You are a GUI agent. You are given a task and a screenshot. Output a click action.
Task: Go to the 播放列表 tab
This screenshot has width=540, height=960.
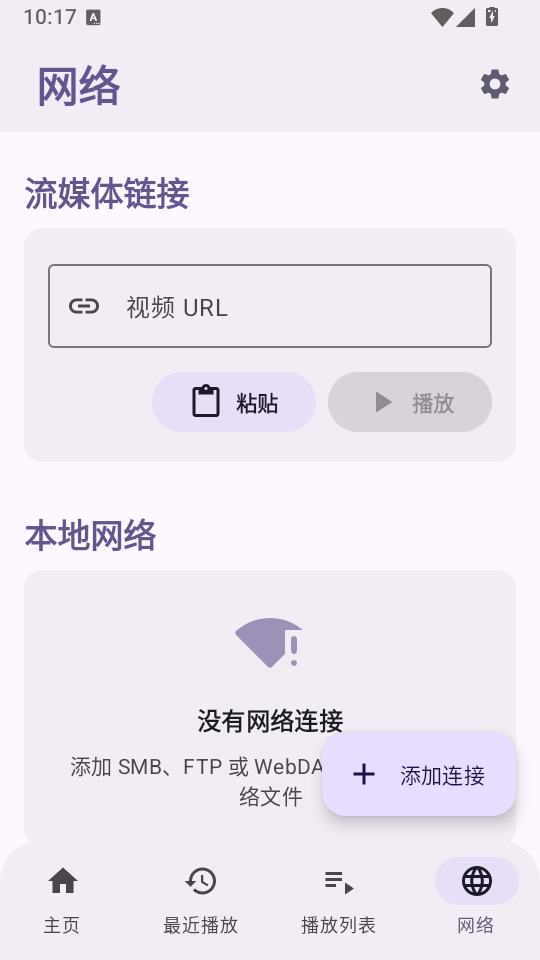coord(339,899)
